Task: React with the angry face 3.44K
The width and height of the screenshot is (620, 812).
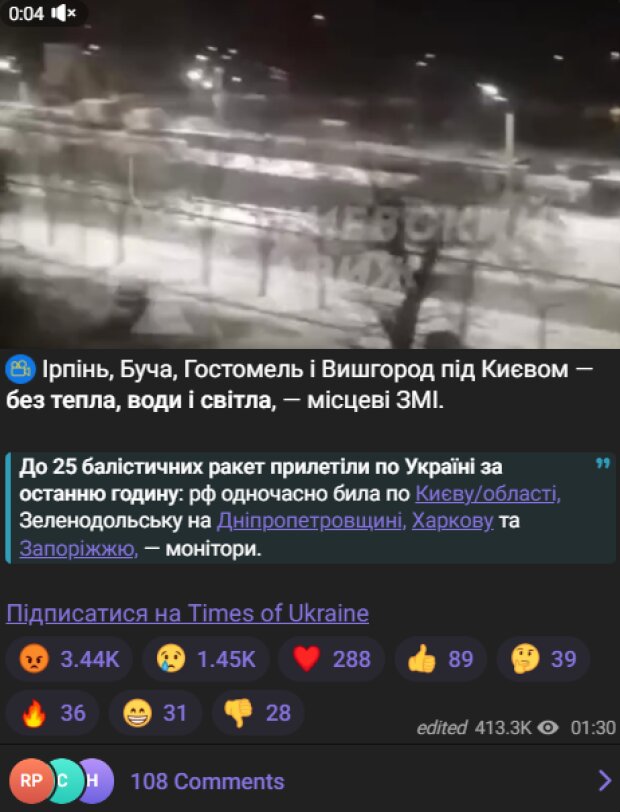Action: 70,659
